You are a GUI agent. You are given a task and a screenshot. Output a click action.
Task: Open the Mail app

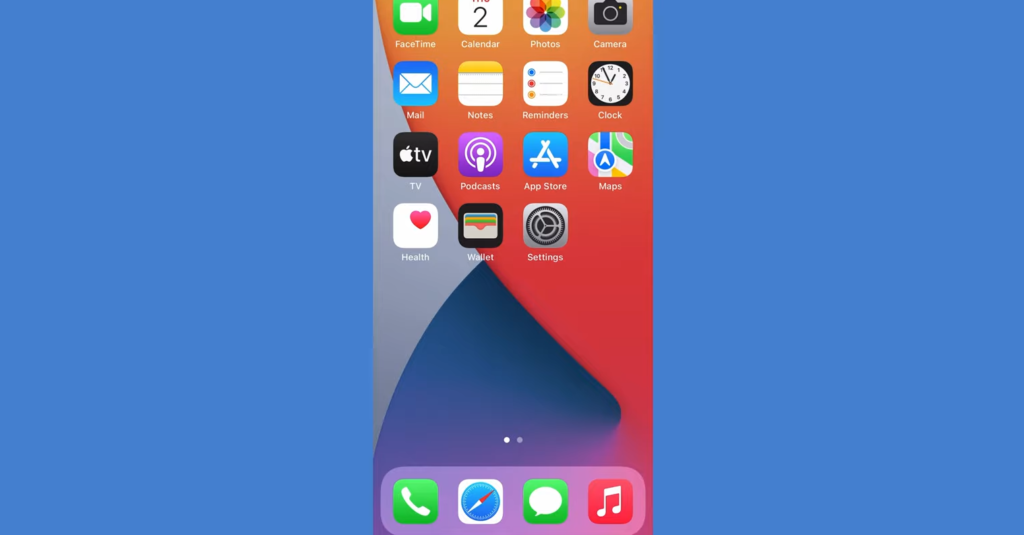click(x=415, y=84)
